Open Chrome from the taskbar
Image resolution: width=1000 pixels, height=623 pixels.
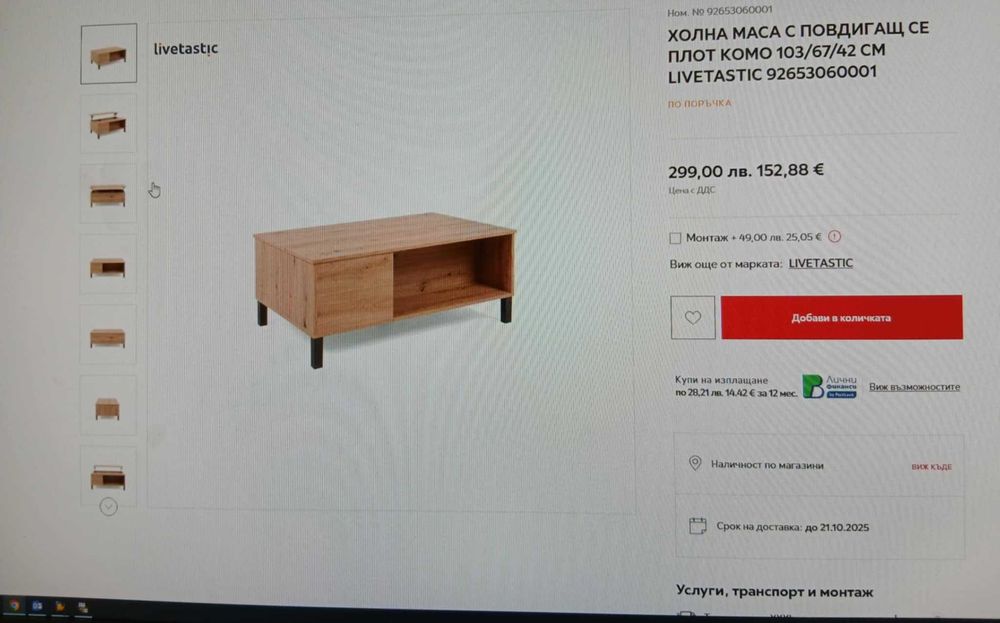click(13, 606)
